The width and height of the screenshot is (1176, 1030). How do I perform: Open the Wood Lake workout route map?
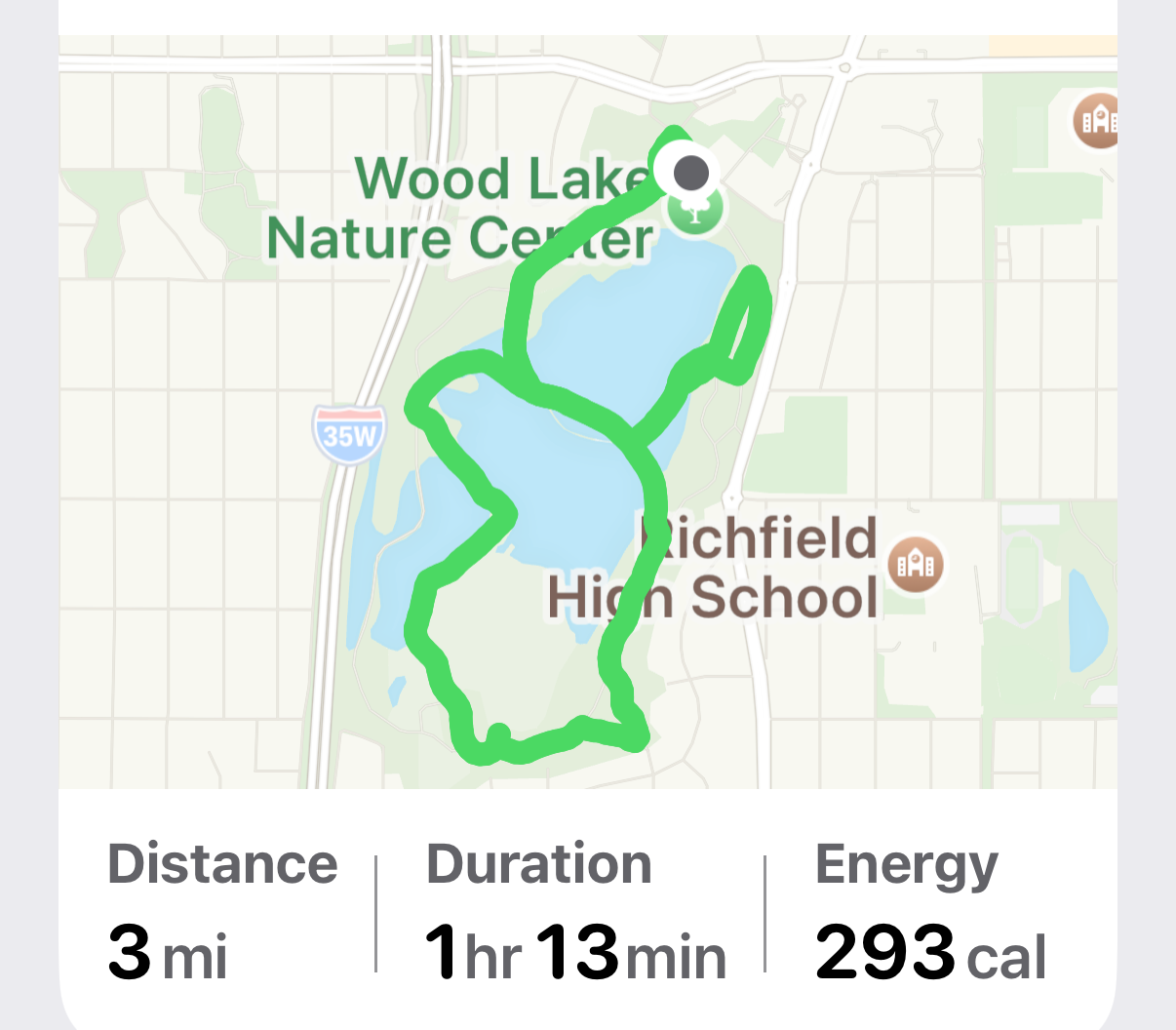(x=587, y=412)
